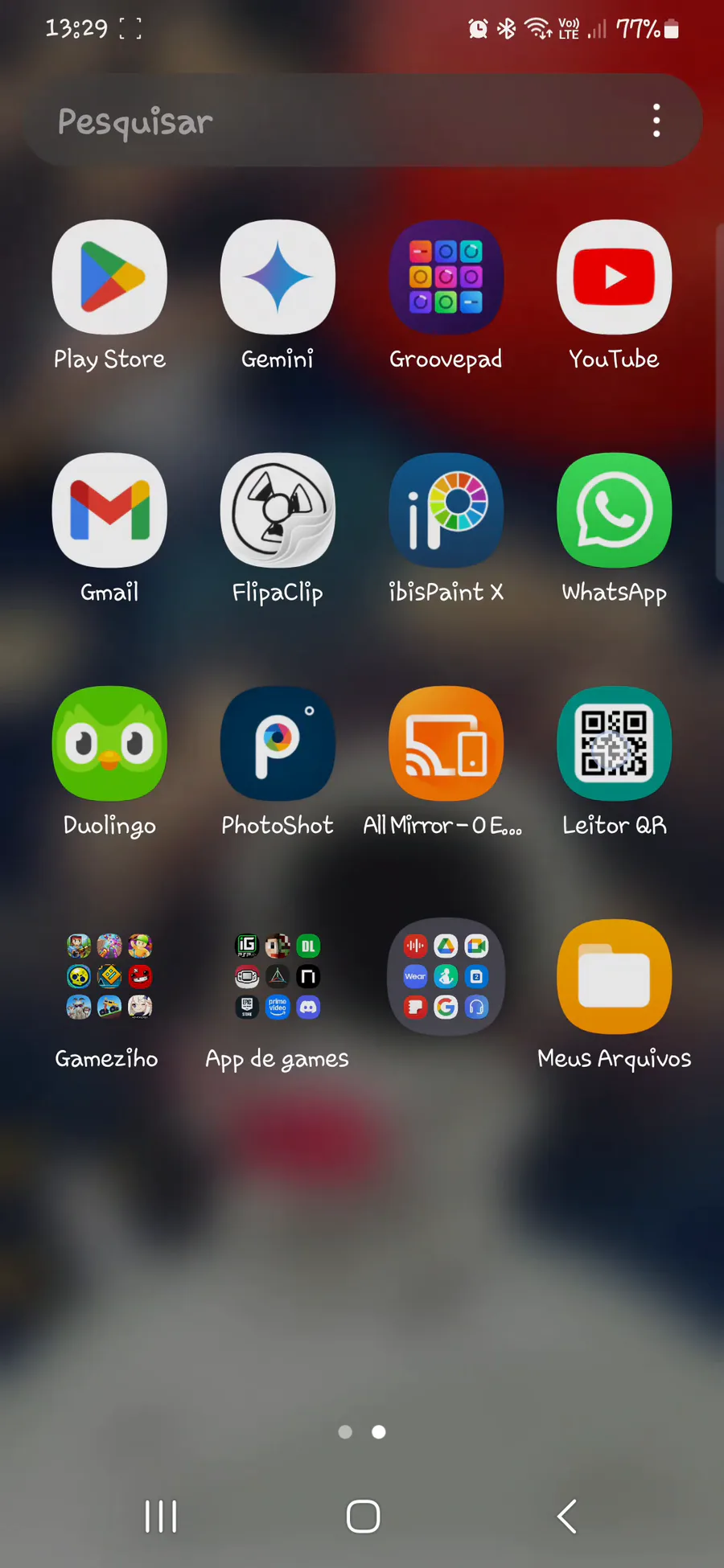The height and width of the screenshot is (1568, 724).
Task: Tap the Pesquisar search field
Action: (322, 121)
